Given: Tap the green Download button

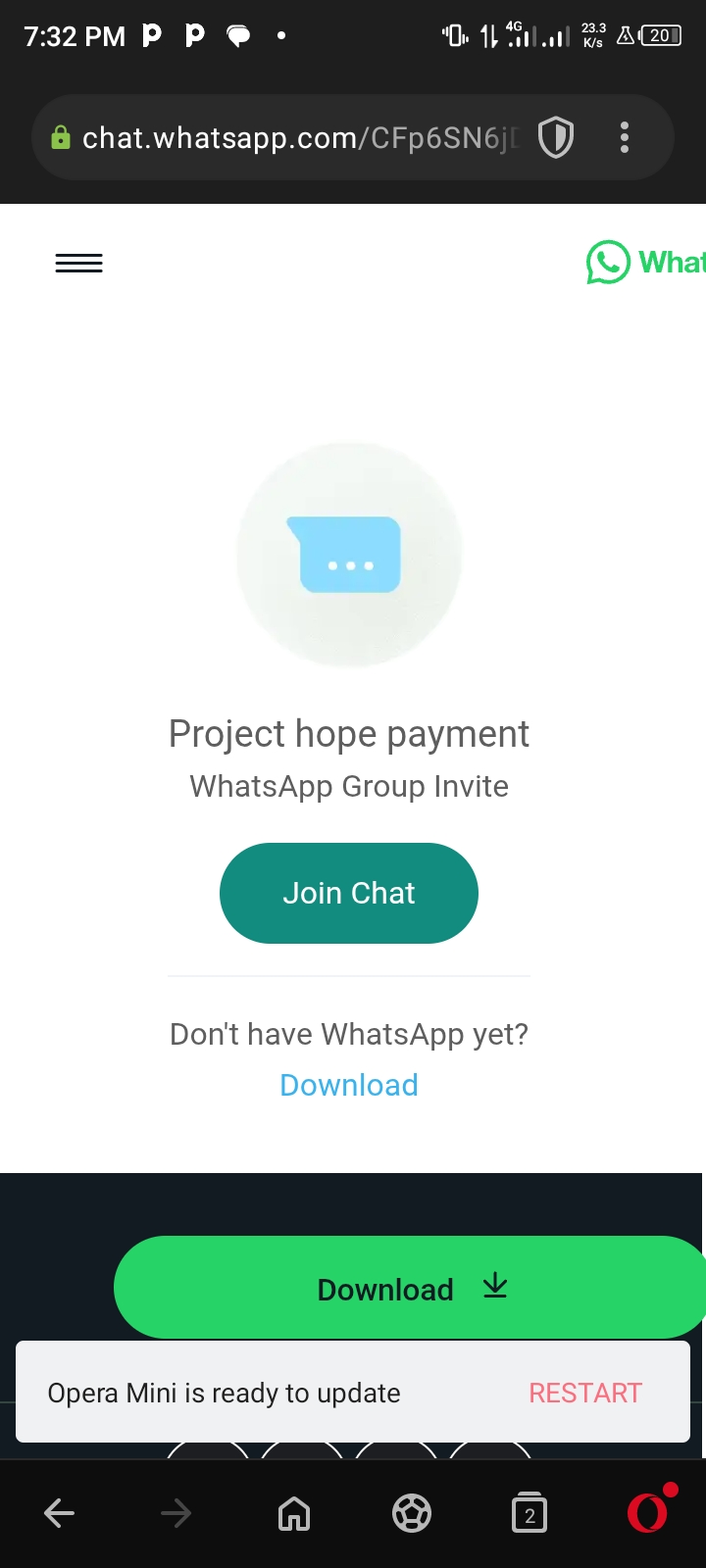Looking at the screenshot, I should coord(408,1288).
